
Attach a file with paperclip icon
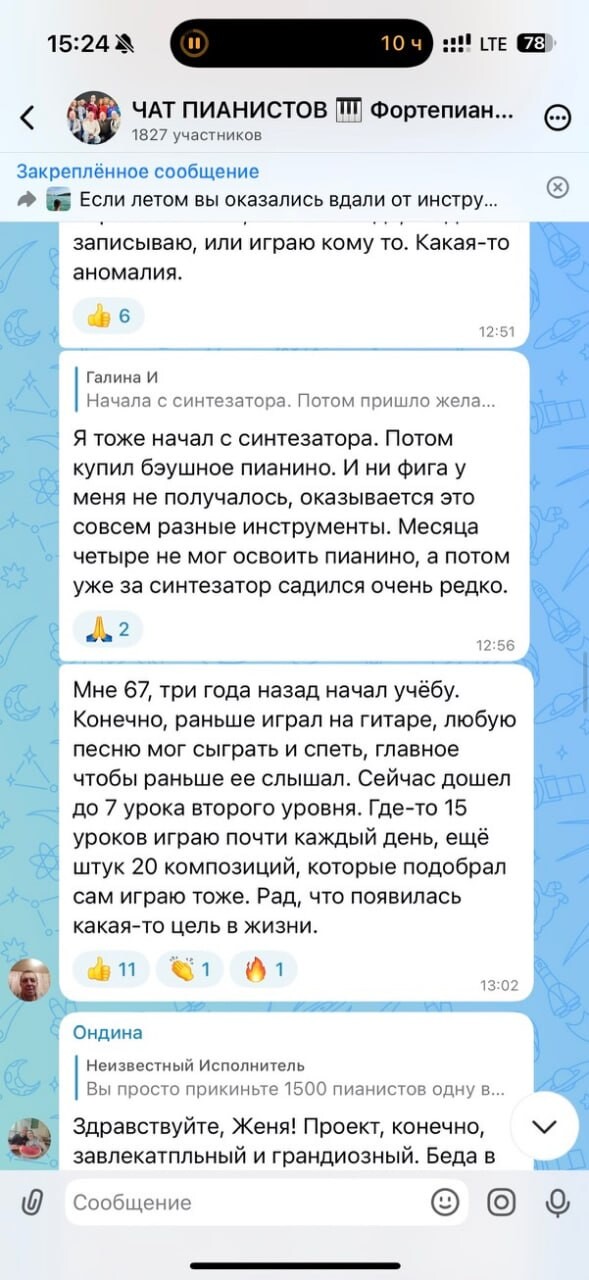[32, 1201]
